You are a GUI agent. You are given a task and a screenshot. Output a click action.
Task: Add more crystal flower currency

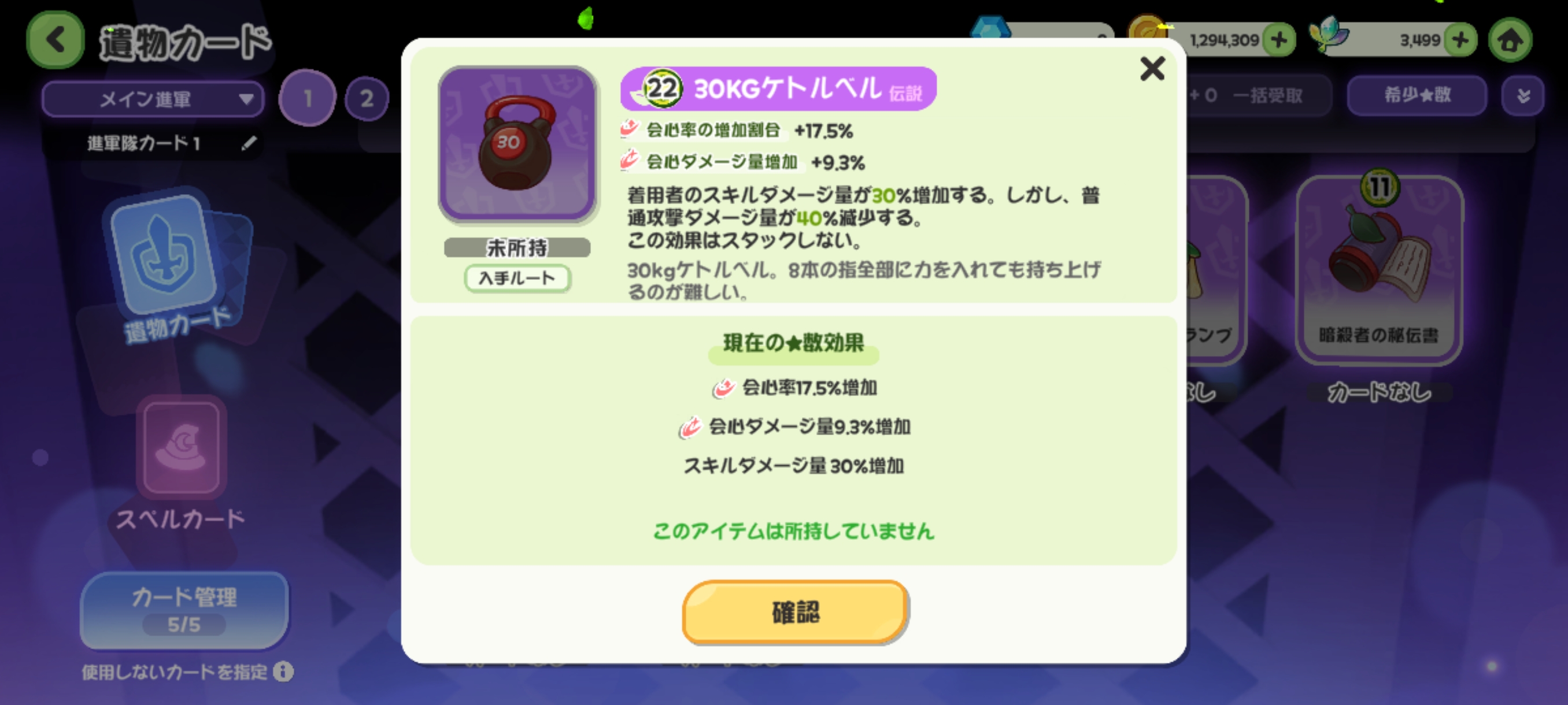1460,40
